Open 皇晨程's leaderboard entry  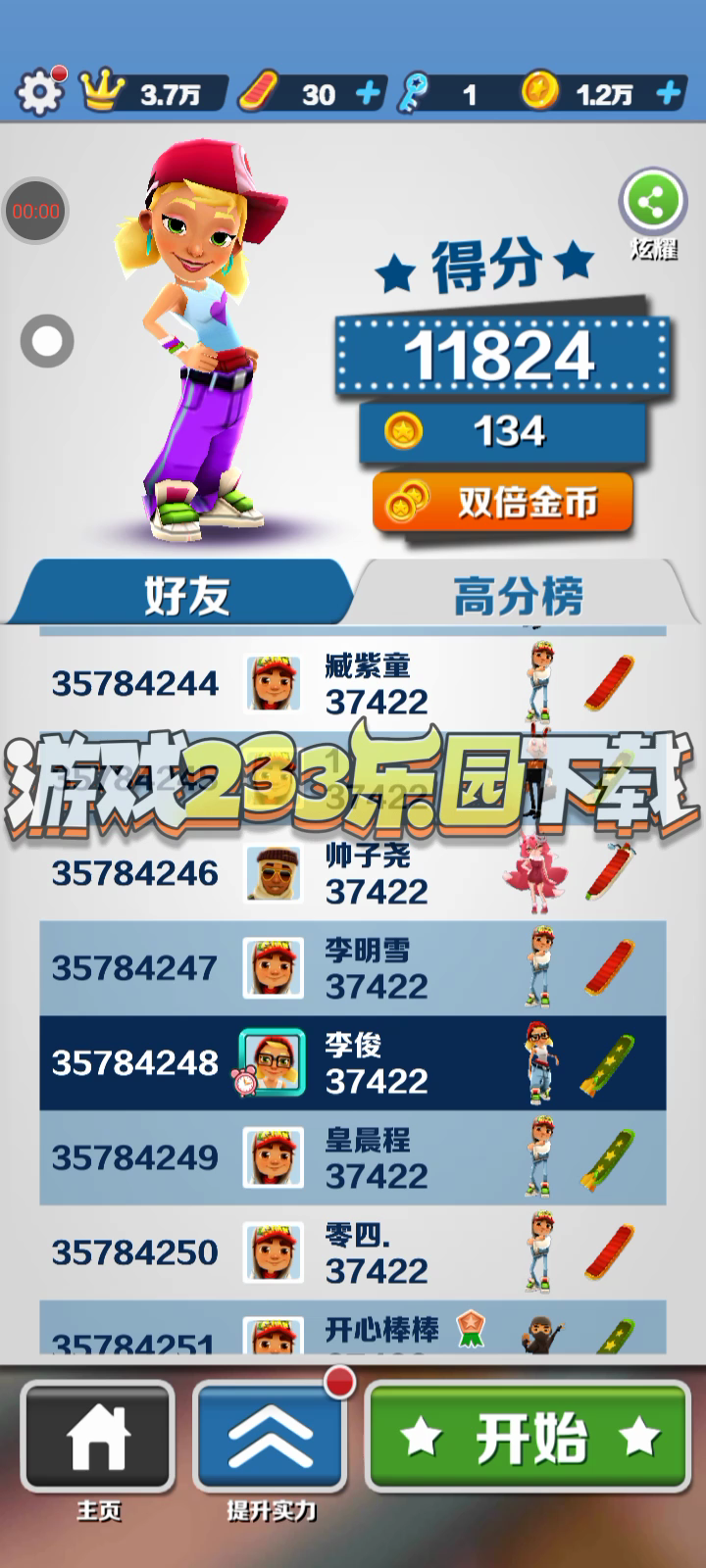click(353, 1157)
